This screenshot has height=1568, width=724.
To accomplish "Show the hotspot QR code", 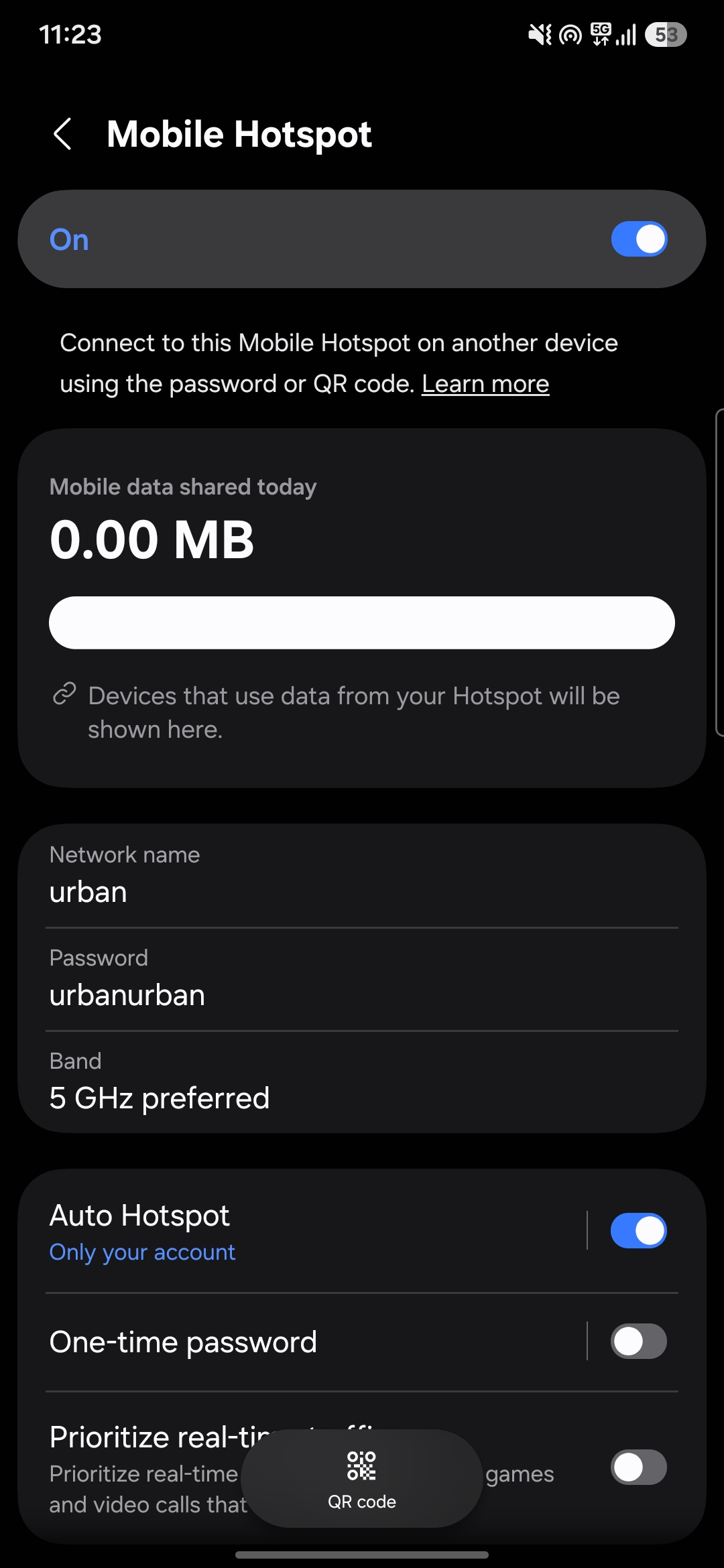I will click(x=362, y=1478).
